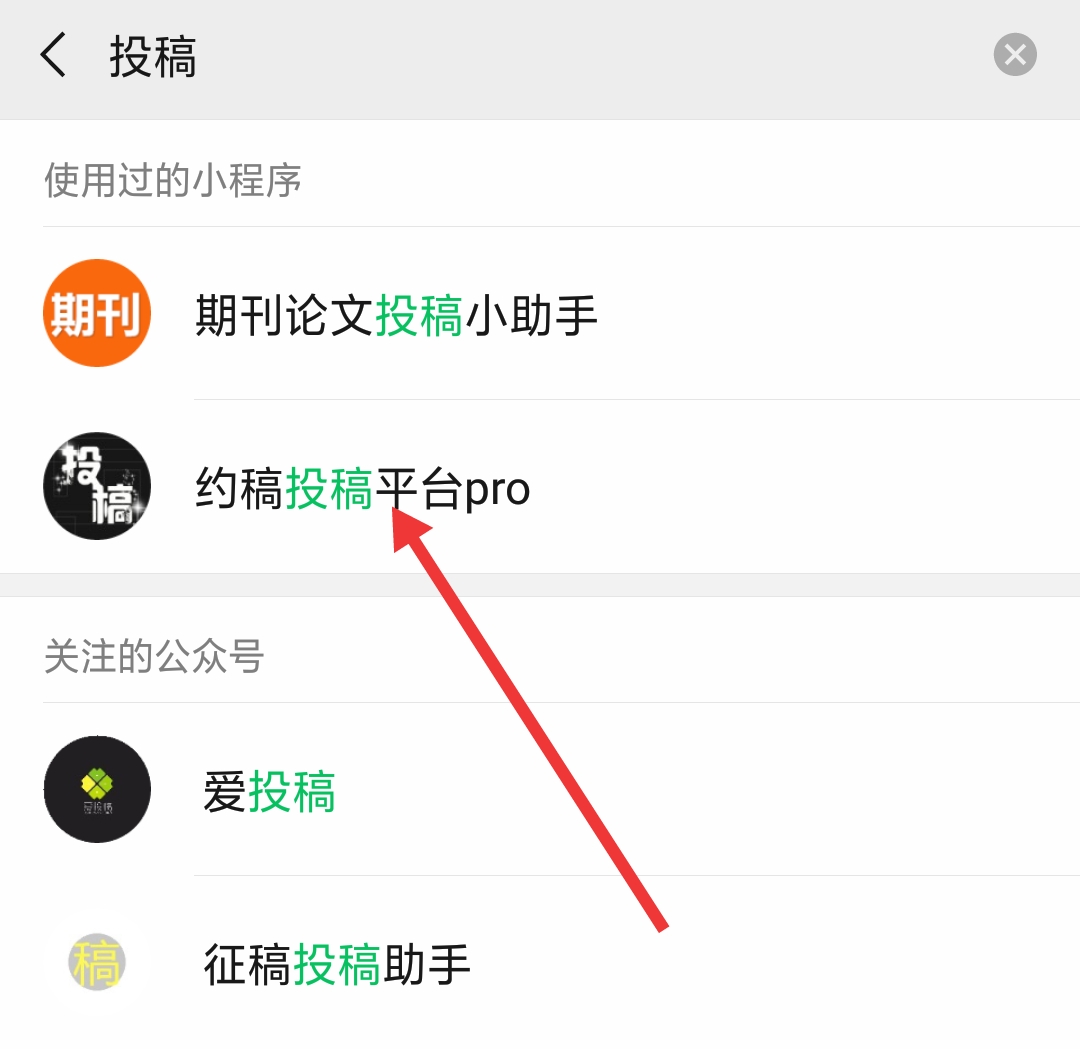Screen dimensions: 1080x1049
Task: Open 约稿投稿平台pro mini program
Action: [x=362, y=489]
